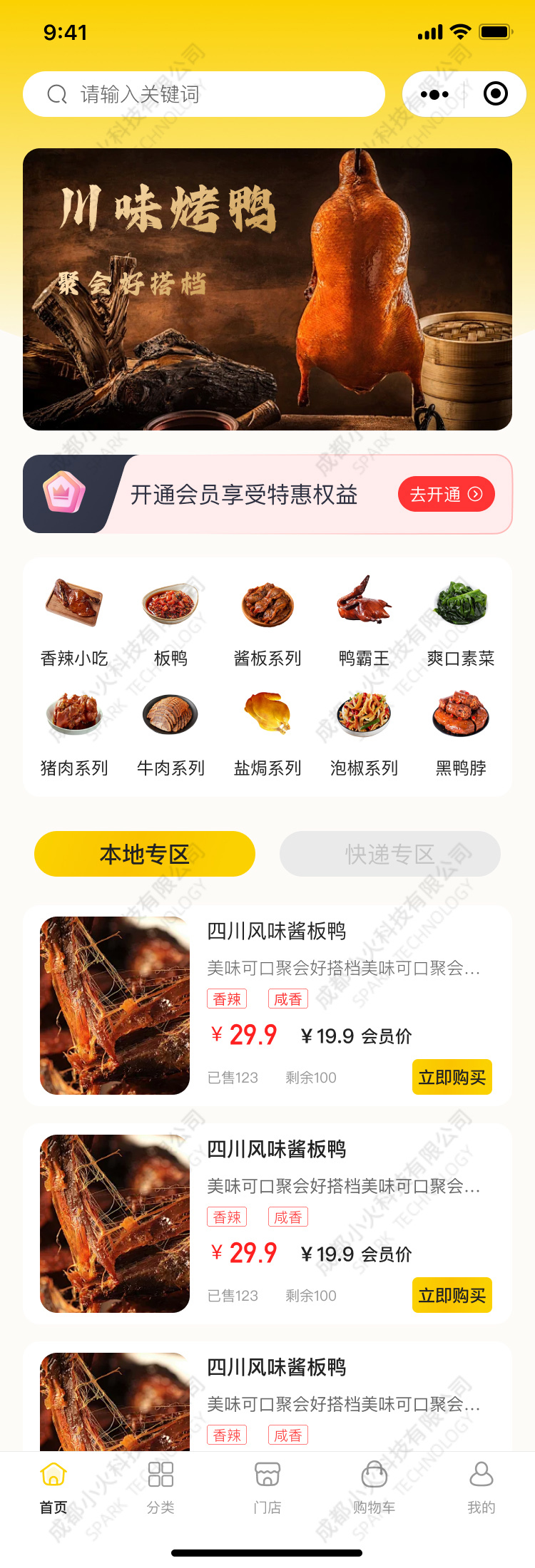Close the mini program via circle icon
The height and width of the screenshot is (1568, 535).
tap(496, 94)
